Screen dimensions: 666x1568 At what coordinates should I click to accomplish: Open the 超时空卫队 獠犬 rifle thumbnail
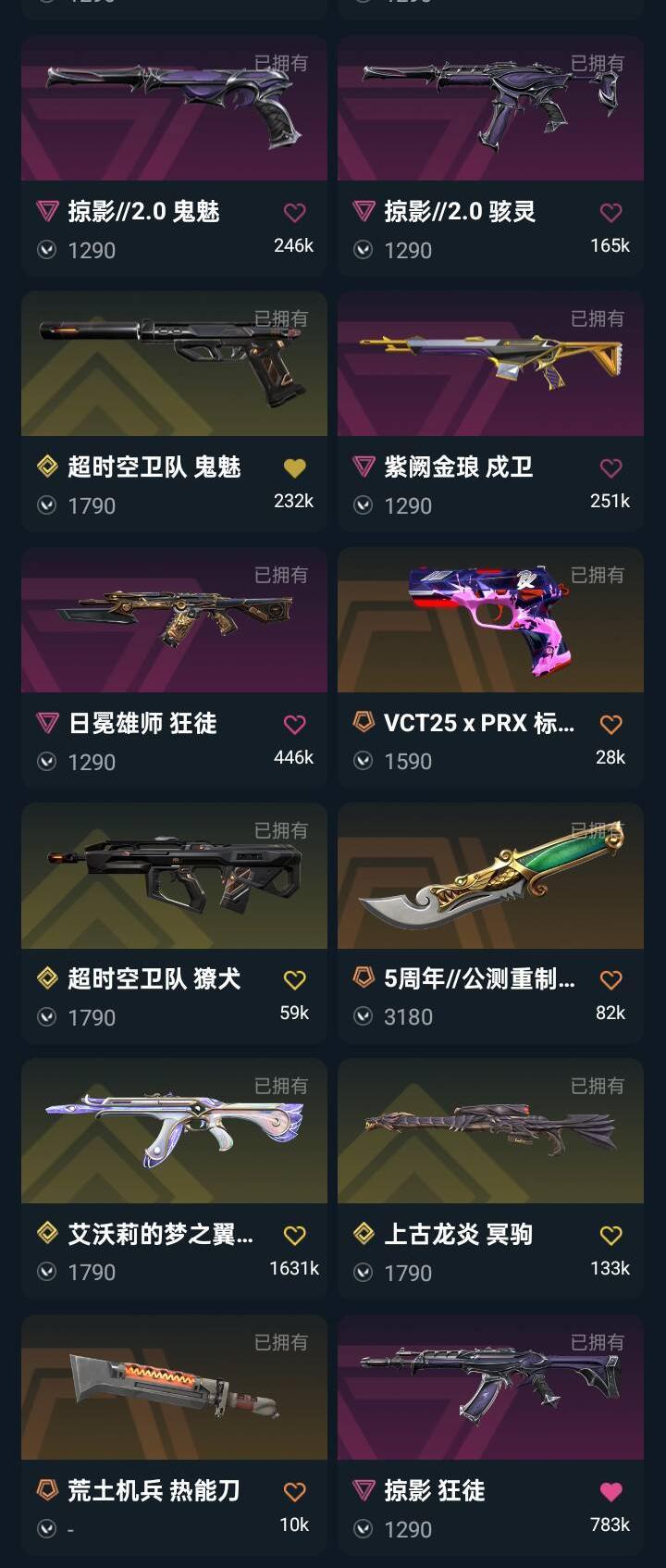tap(174, 876)
